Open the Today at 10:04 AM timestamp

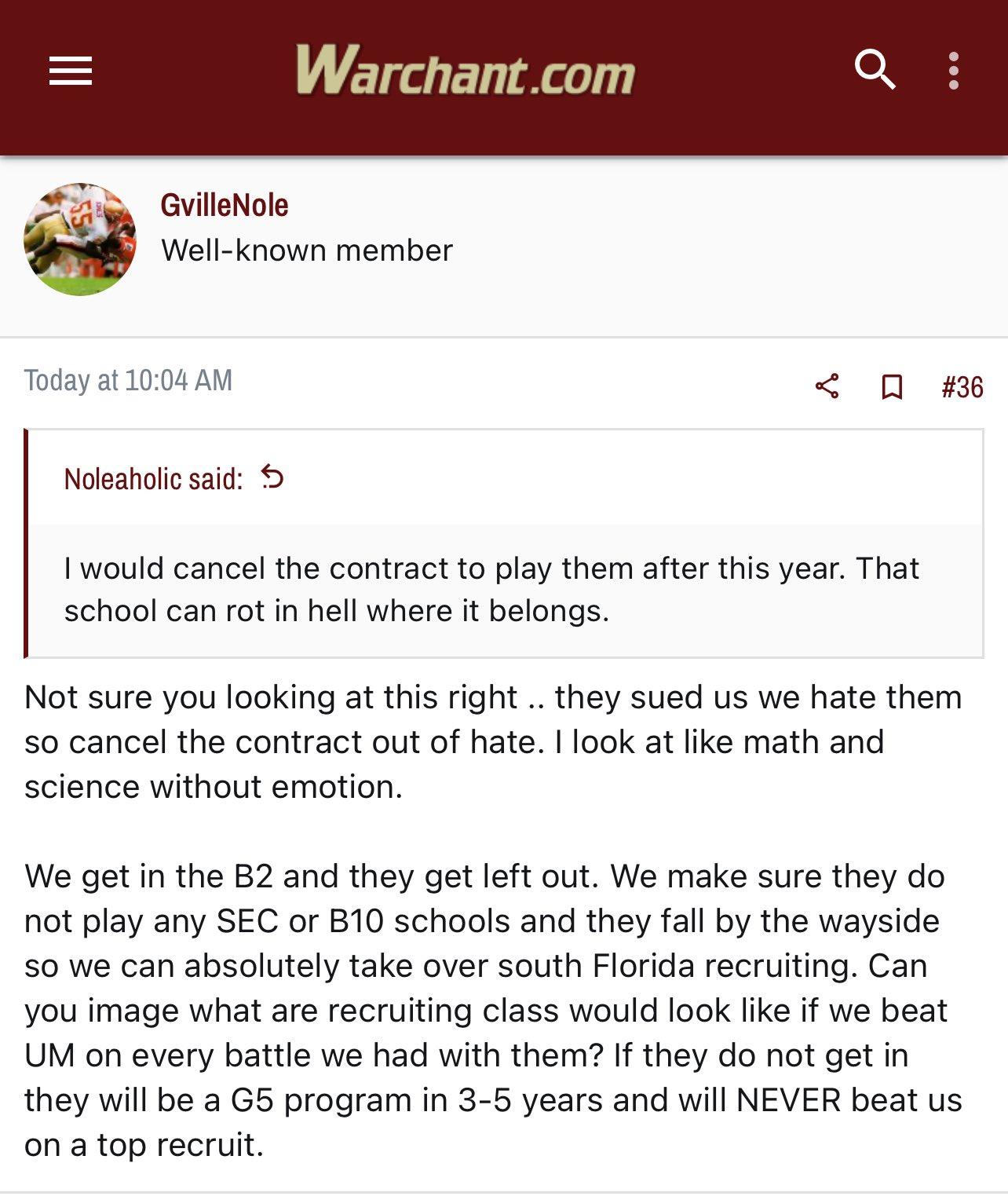[128, 381]
